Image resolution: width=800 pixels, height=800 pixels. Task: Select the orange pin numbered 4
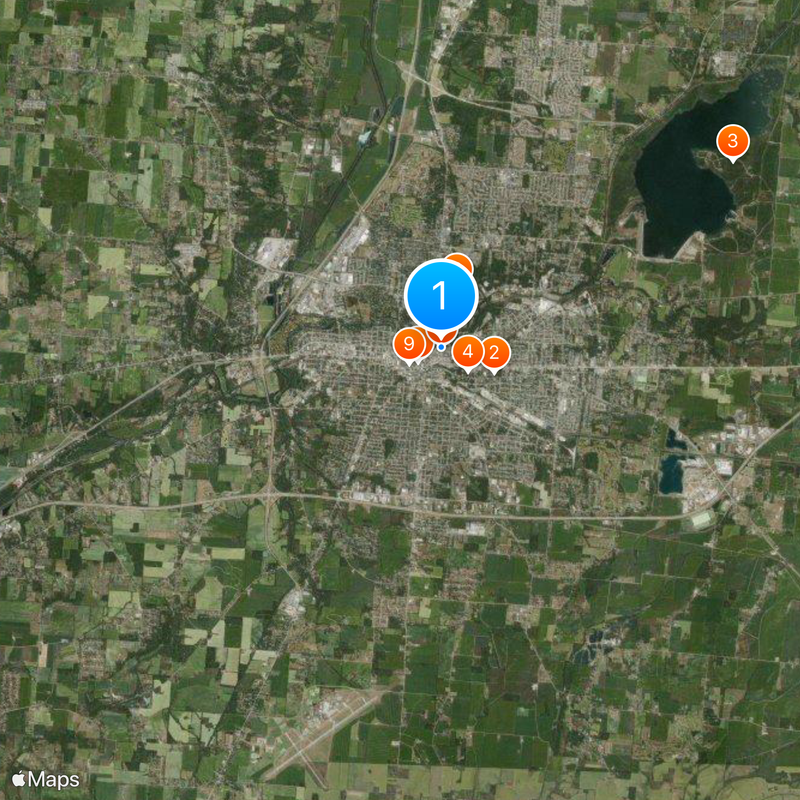click(467, 351)
